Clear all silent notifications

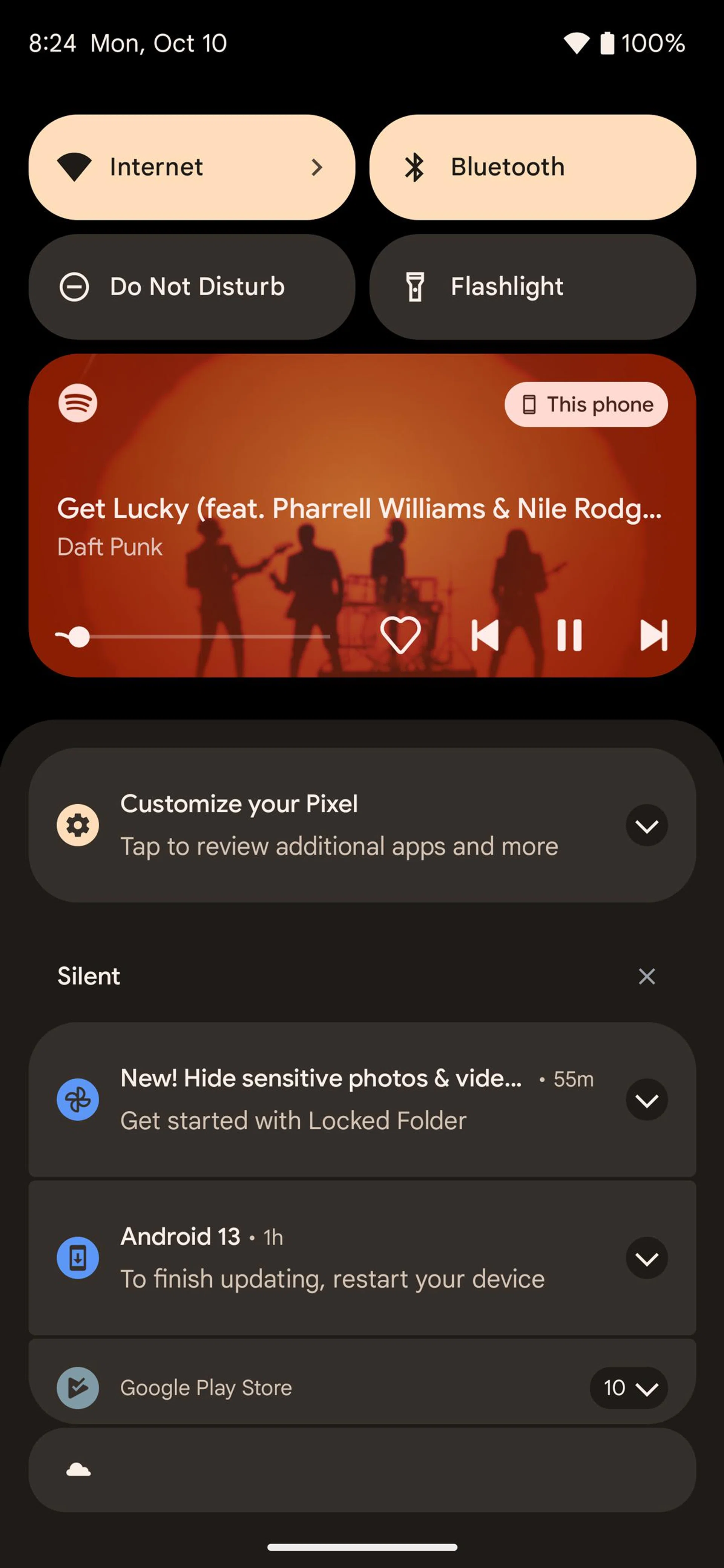tap(647, 976)
